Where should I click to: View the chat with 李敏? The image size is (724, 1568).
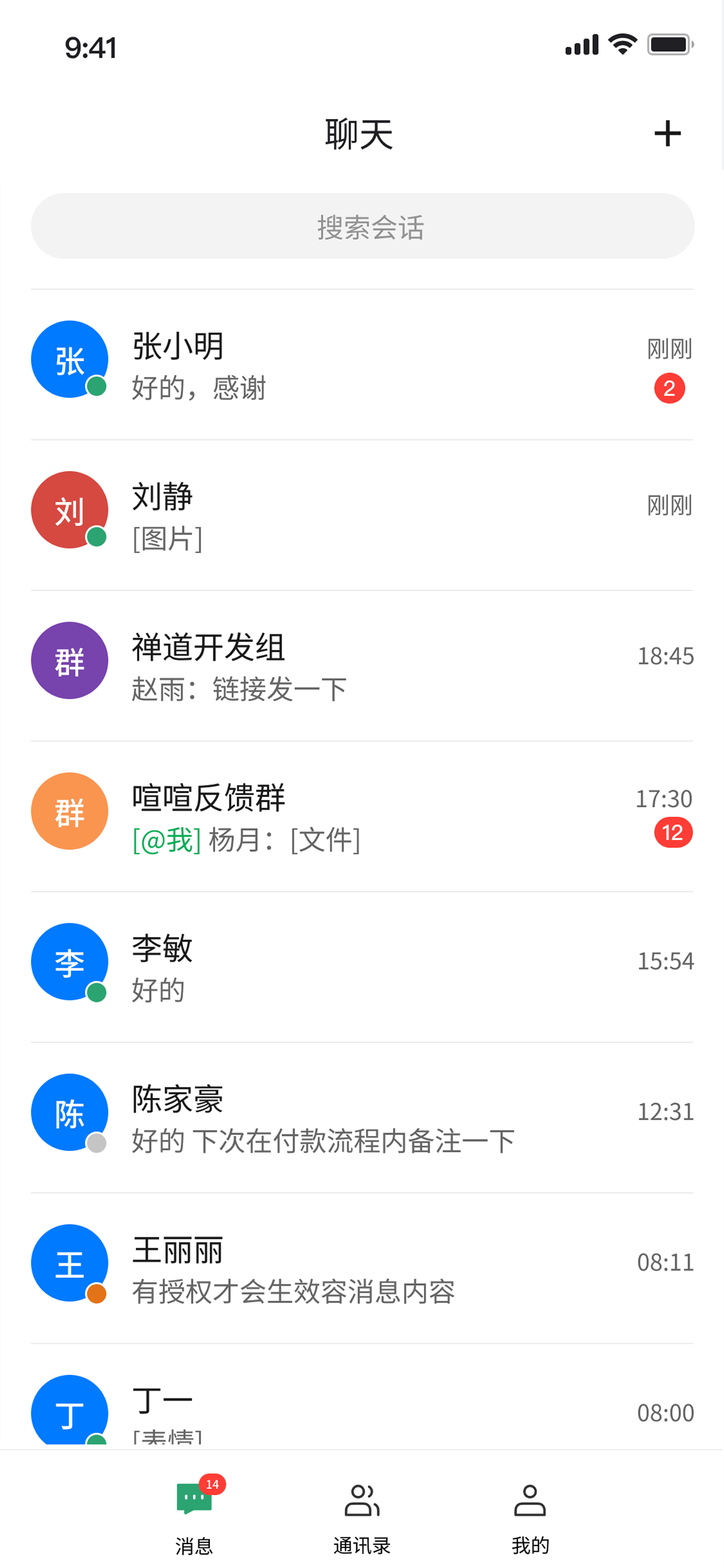361,967
